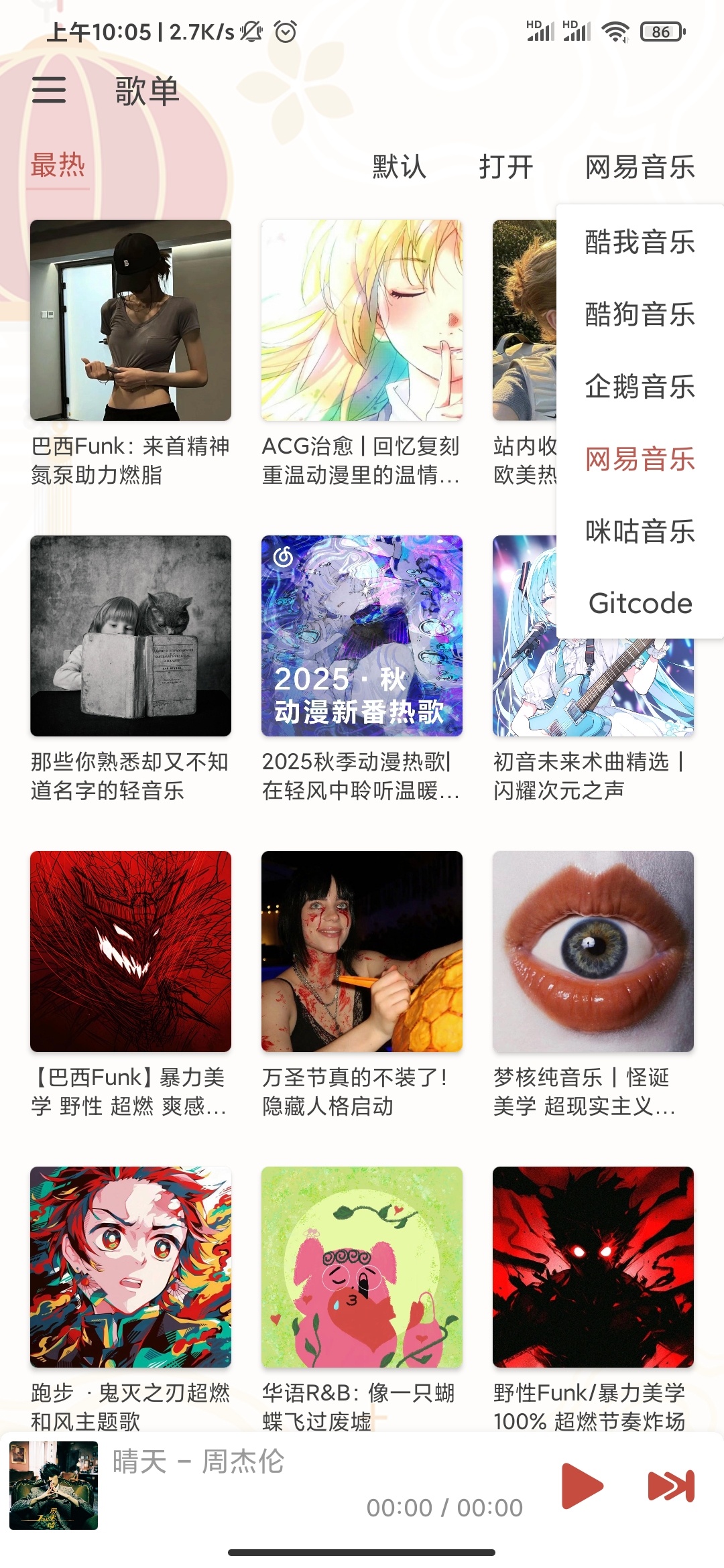
Task: Open the 梦核纯音乐 playlist
Action: point(593,952)
